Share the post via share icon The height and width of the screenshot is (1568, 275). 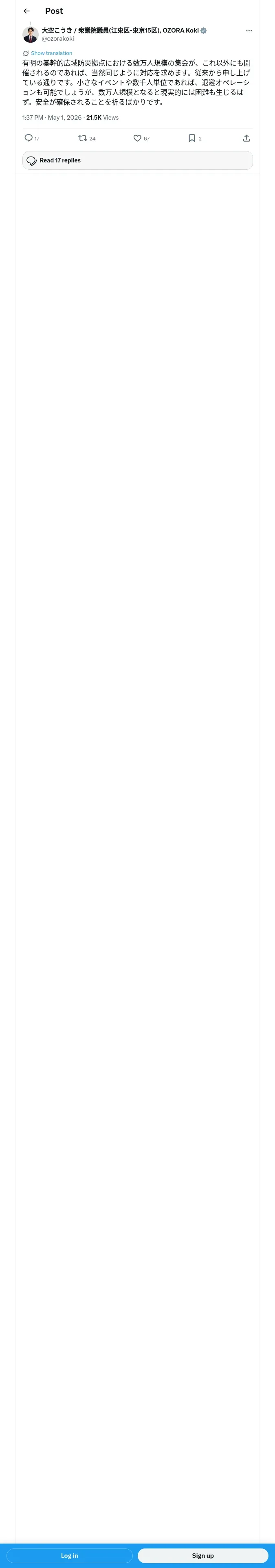pos(246,138)
